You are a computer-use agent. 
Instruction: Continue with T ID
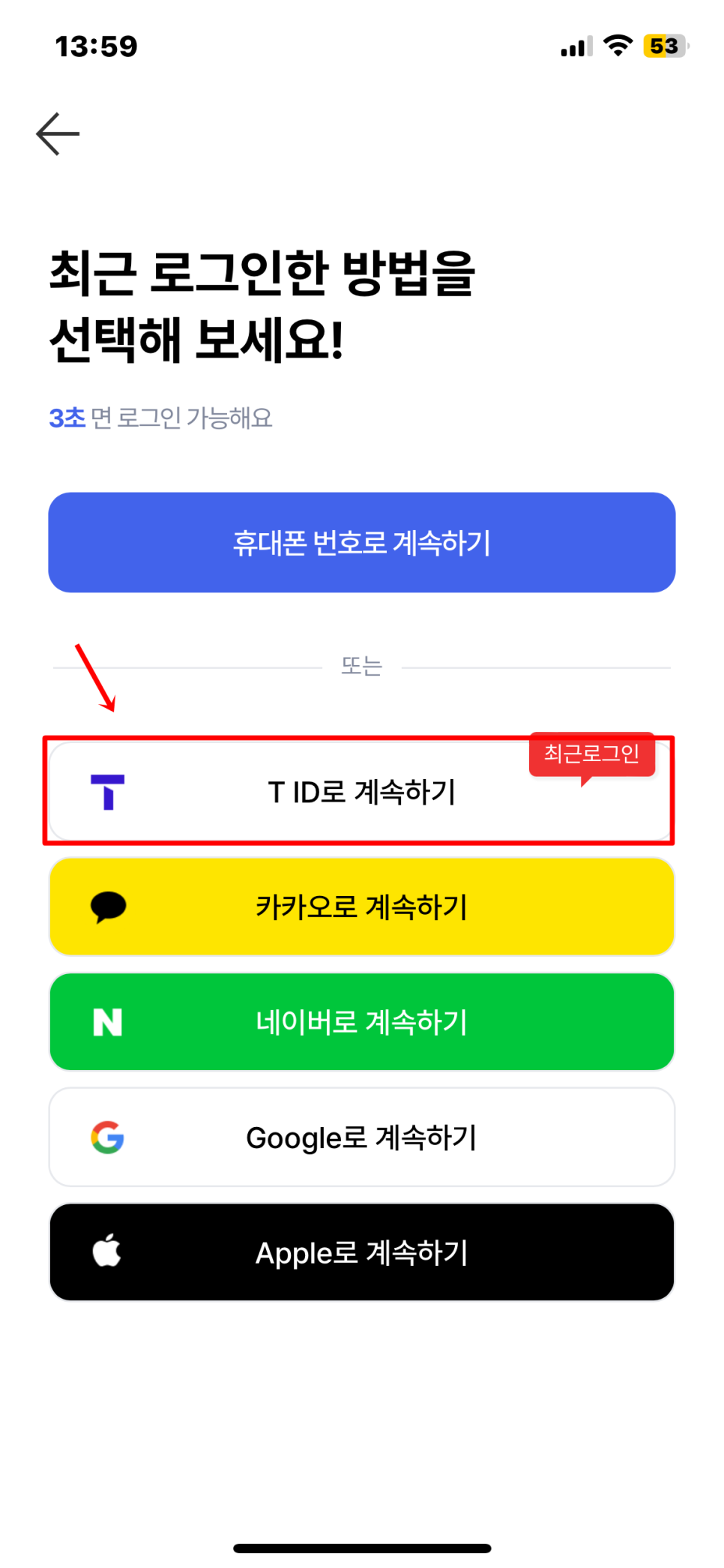(362, 791)
